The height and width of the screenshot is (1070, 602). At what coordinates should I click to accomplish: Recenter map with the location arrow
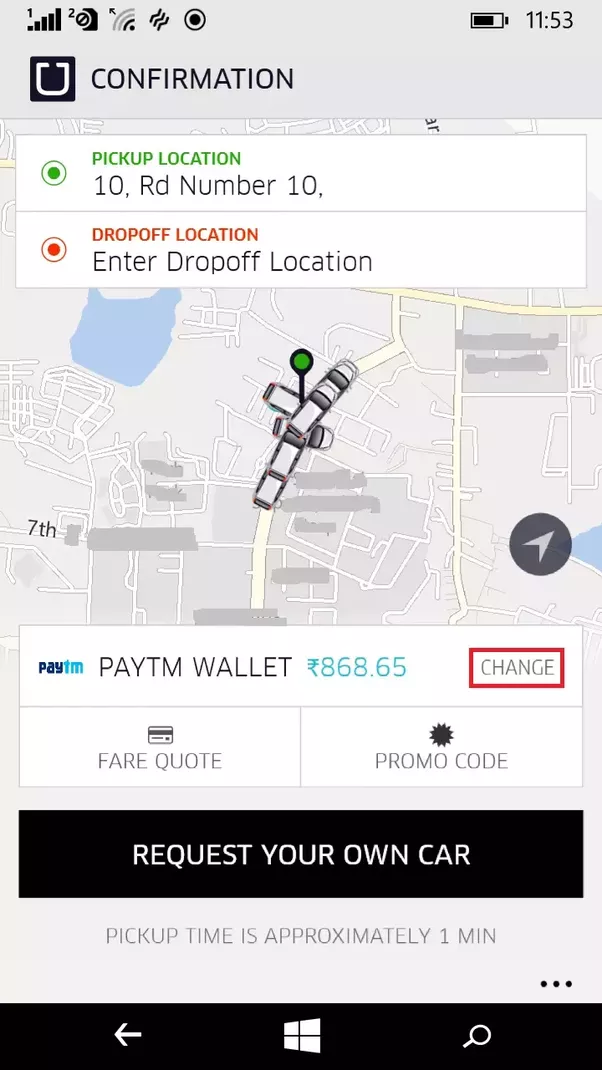tap(541, 544)
